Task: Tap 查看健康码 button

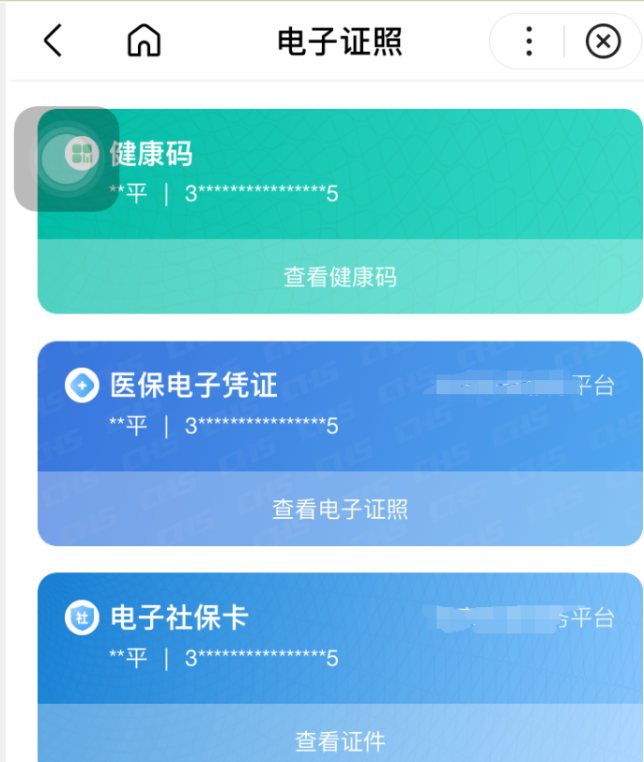Action: pyautogui.click(x=340, y=277)
